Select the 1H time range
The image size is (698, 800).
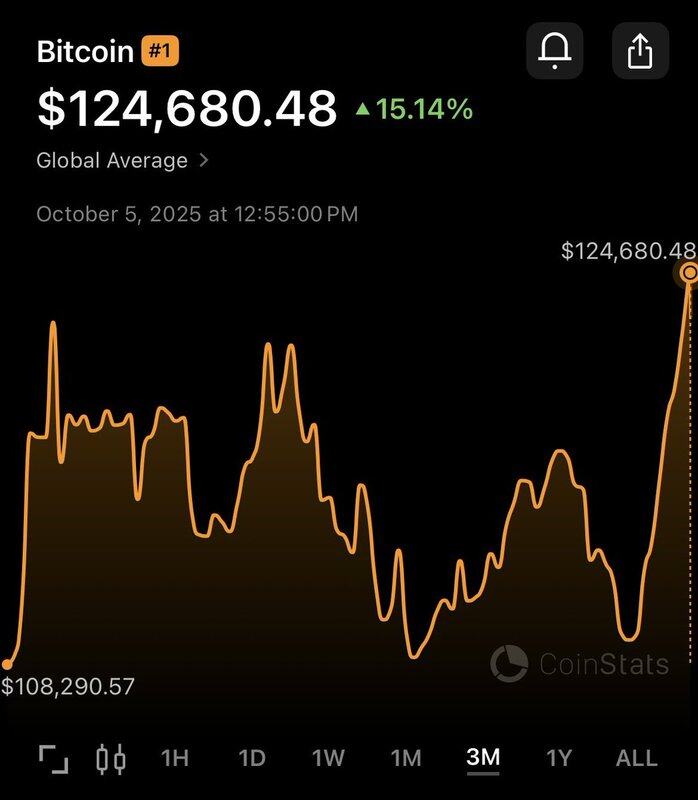click(175, 758)
